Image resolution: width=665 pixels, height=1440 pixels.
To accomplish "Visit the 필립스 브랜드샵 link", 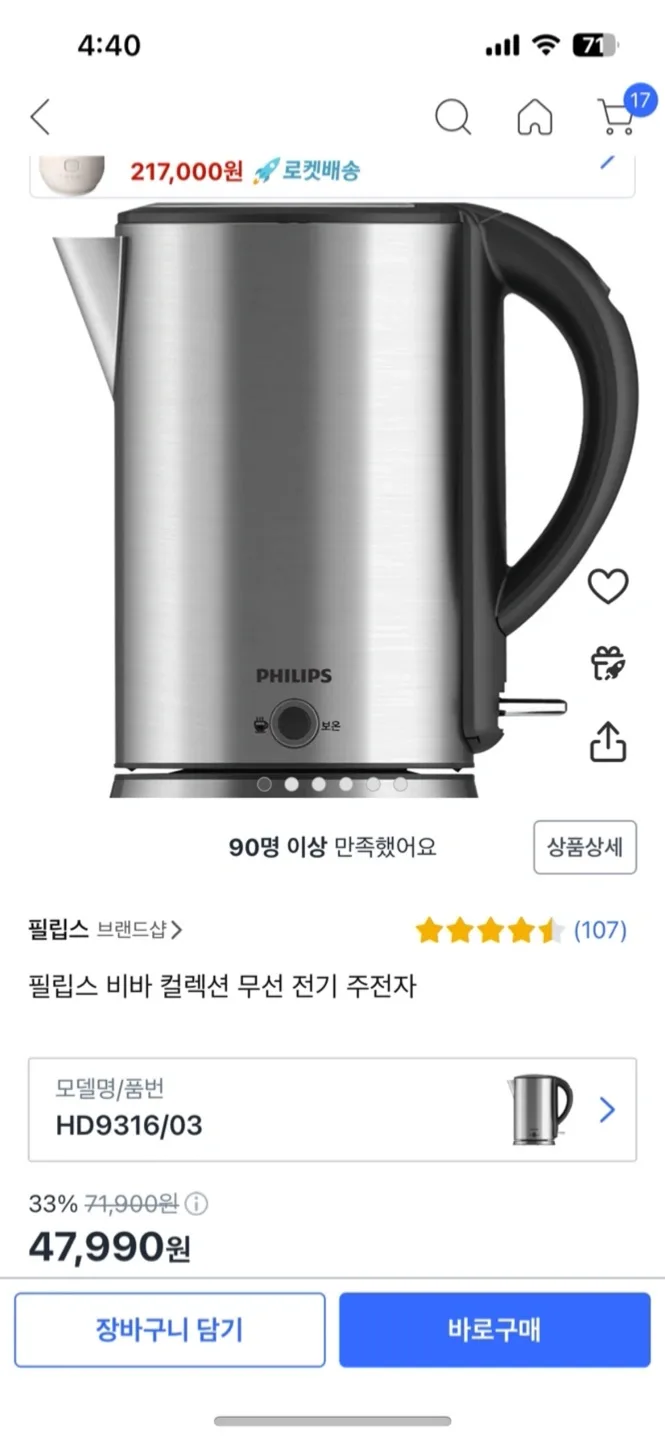I will click(x=105, y=930).
